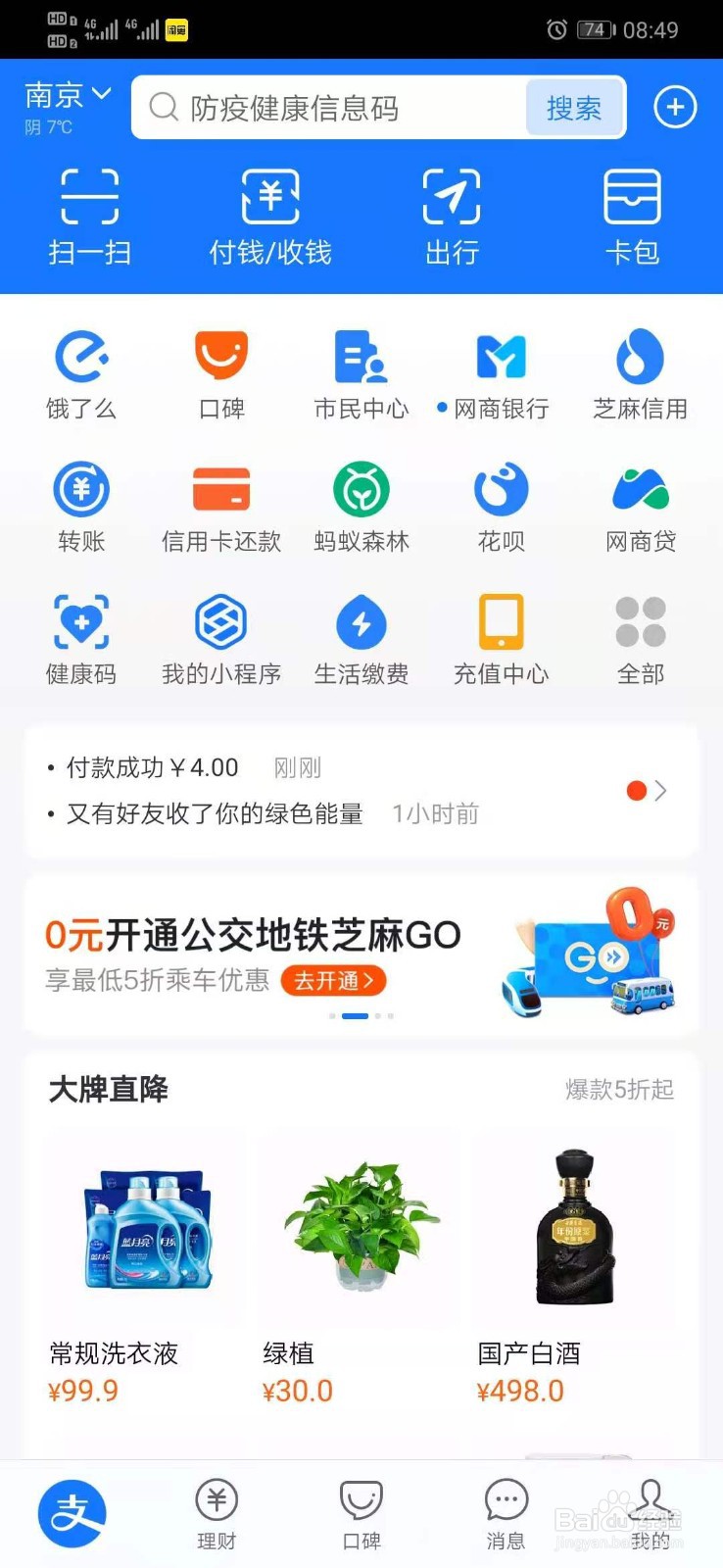Open the 转账 transfer feature
The image size is (723, 1568).
(x=81, y=508)
